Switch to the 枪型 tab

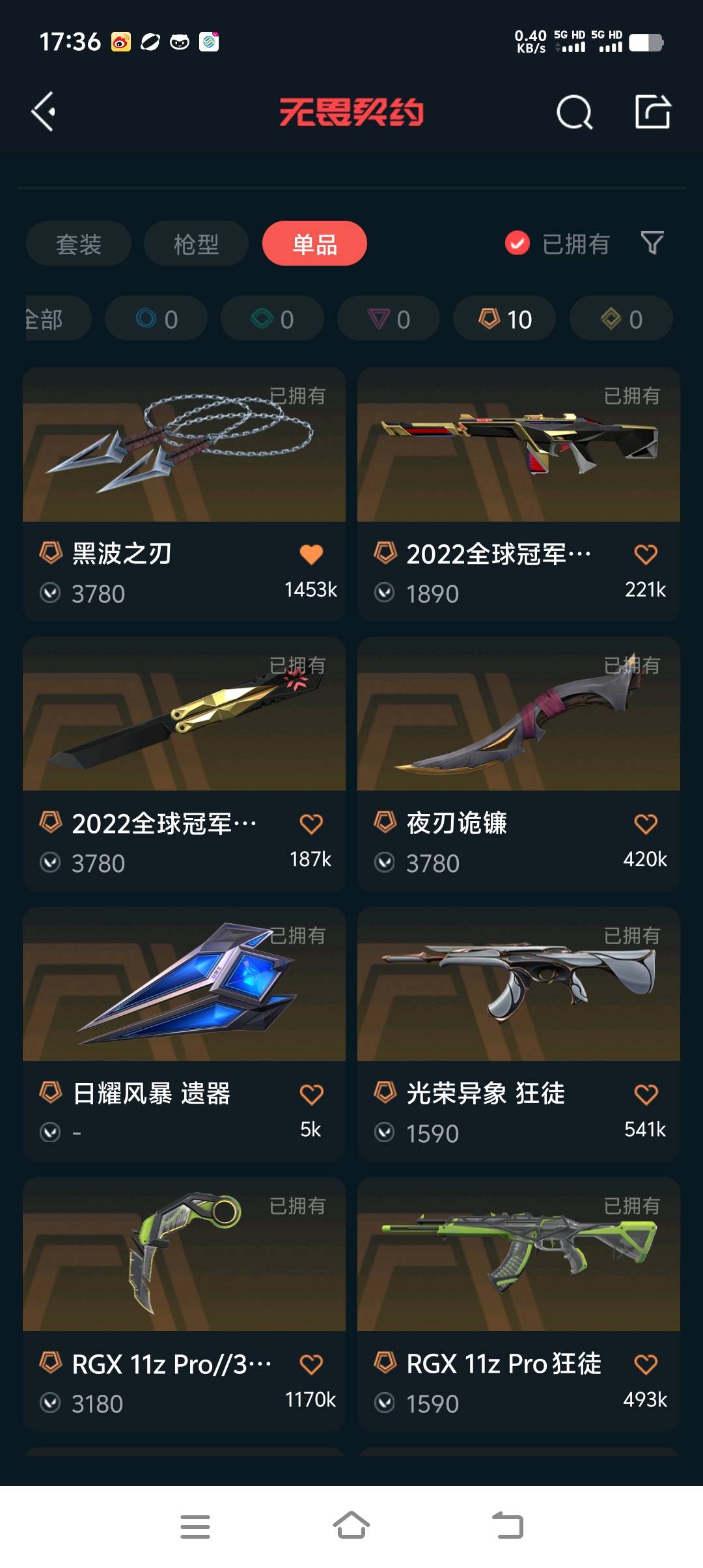click(x=196, y=244)
